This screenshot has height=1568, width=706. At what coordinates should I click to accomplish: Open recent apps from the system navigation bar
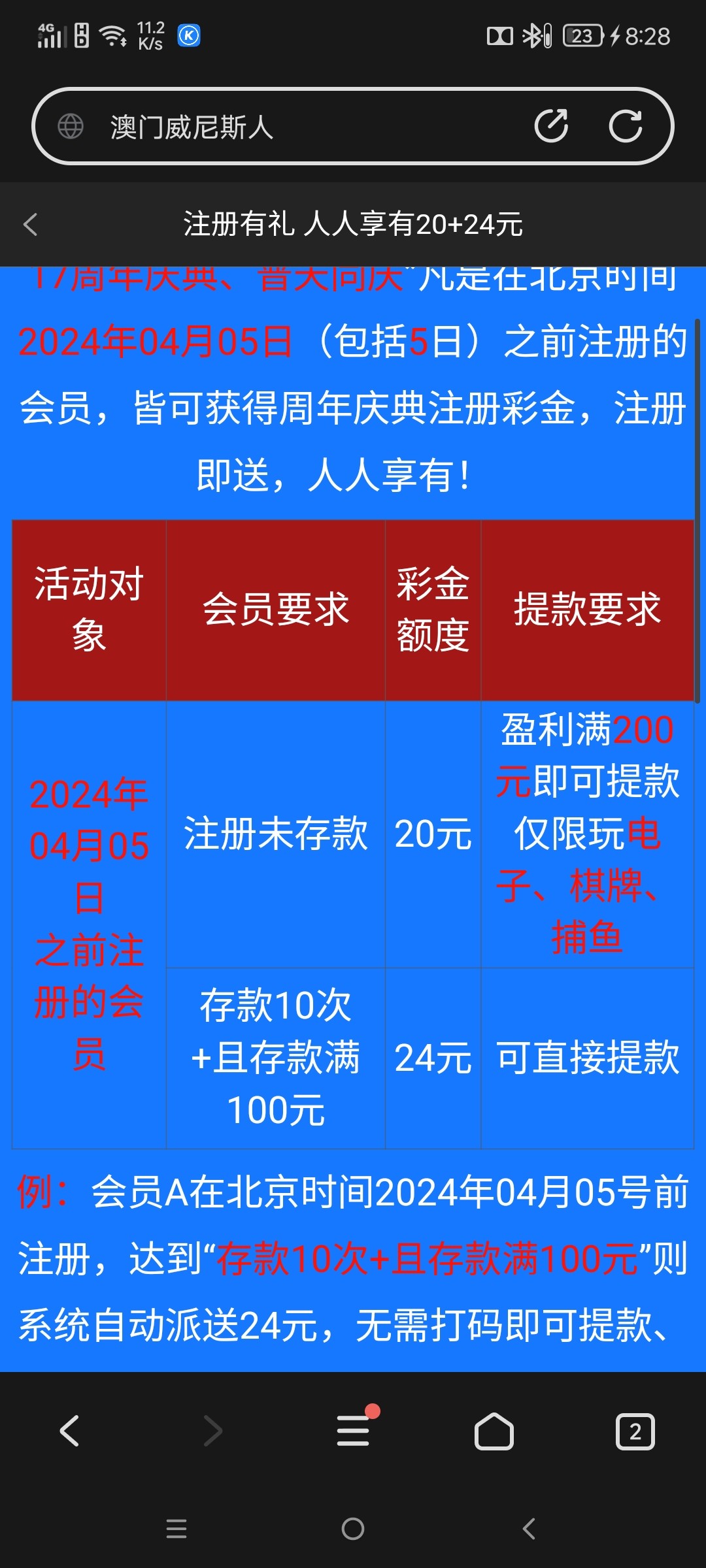(x=176, y=1529)
